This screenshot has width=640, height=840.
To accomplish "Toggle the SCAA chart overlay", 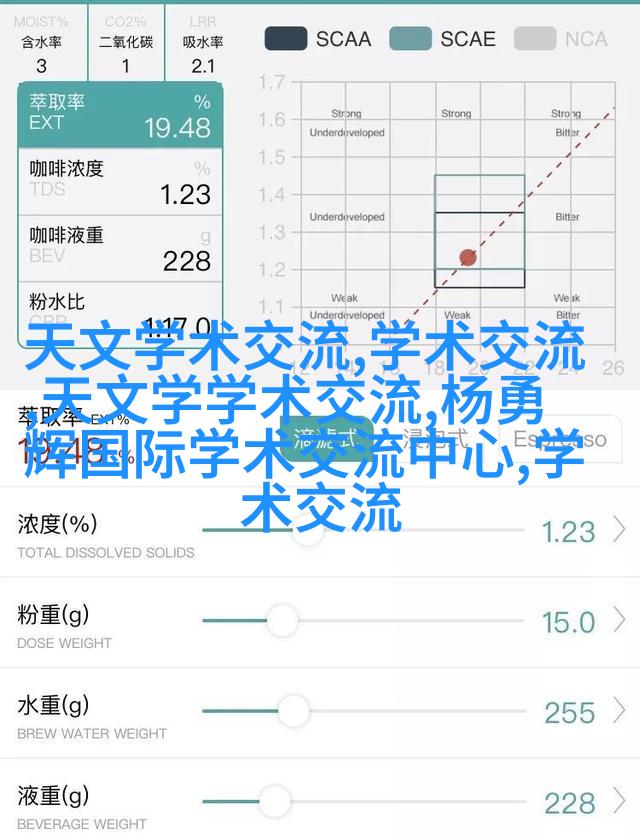I will point(317,39).
